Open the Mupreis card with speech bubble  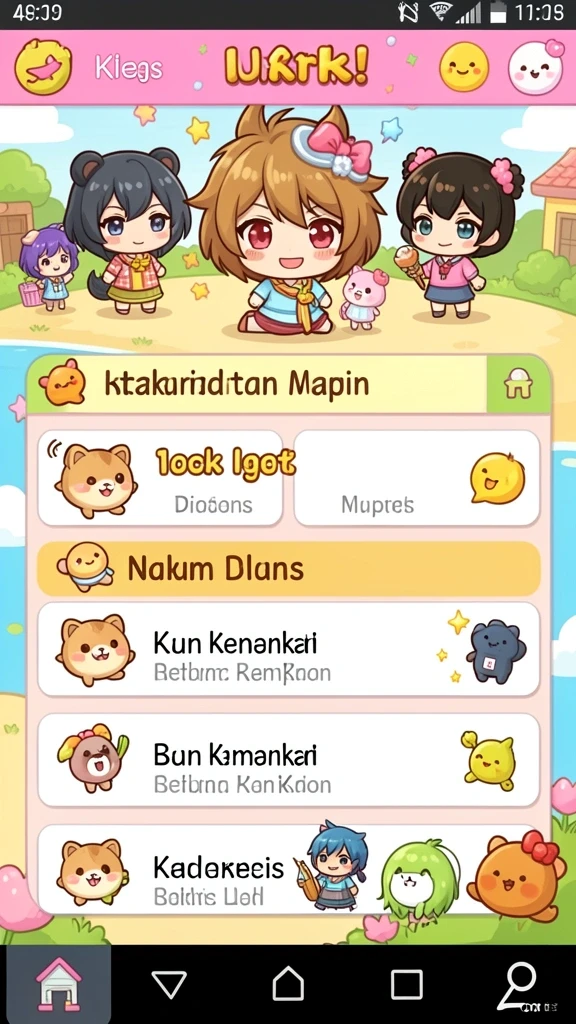[417, 477]
